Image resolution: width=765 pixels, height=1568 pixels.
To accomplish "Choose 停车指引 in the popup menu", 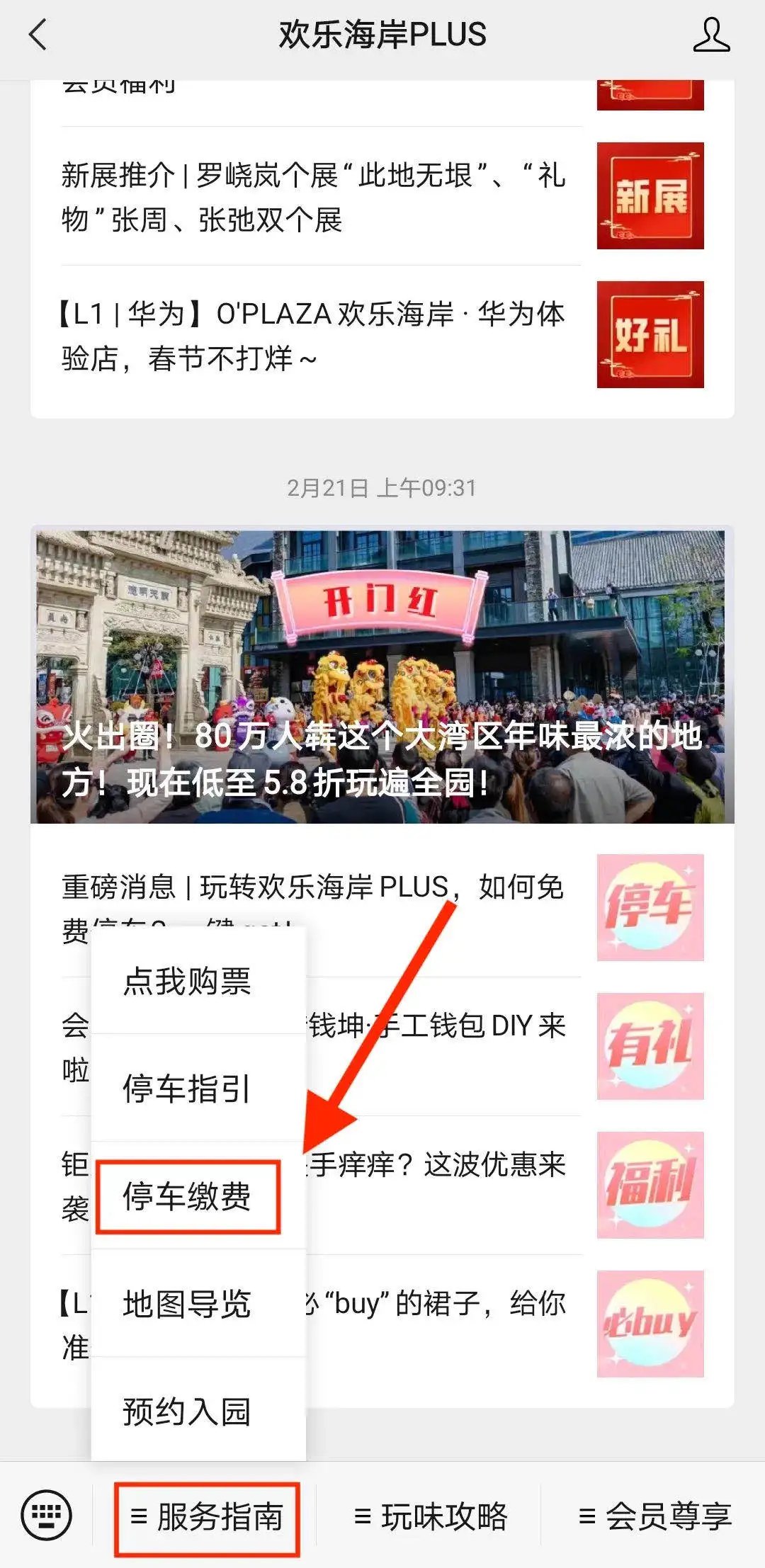I will 187,1089.
